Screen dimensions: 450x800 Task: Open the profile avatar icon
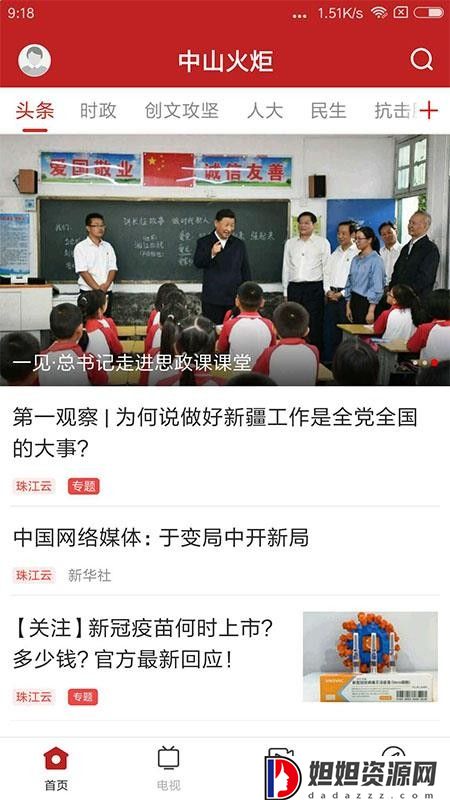tap(35, 60)
